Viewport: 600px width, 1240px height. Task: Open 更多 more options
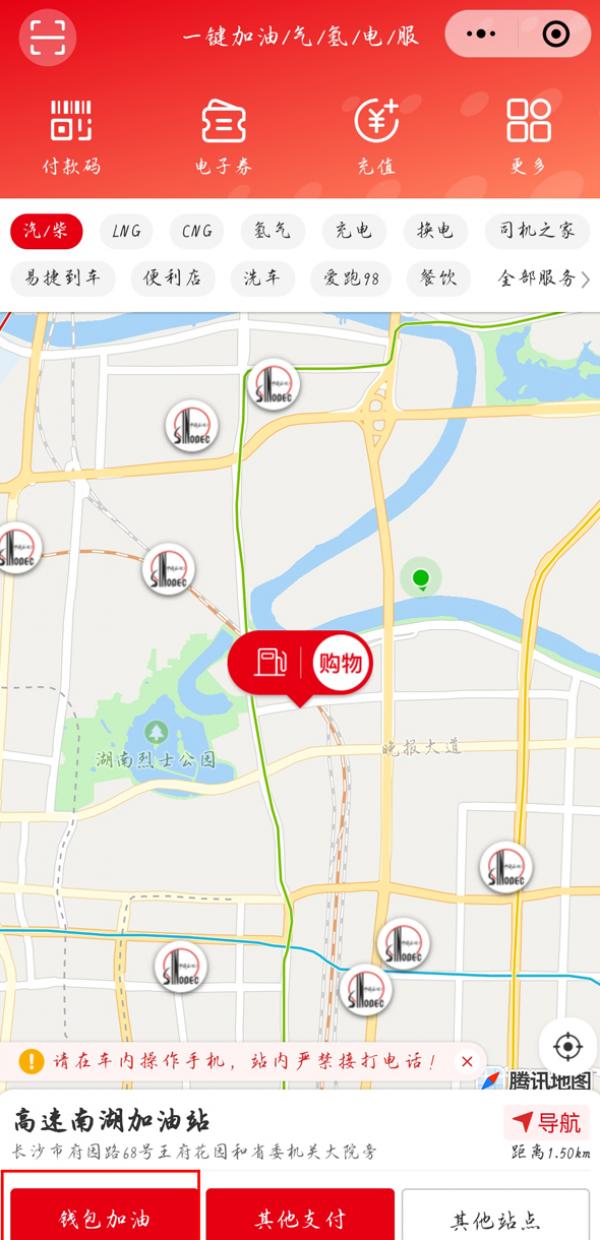(528, 137)
